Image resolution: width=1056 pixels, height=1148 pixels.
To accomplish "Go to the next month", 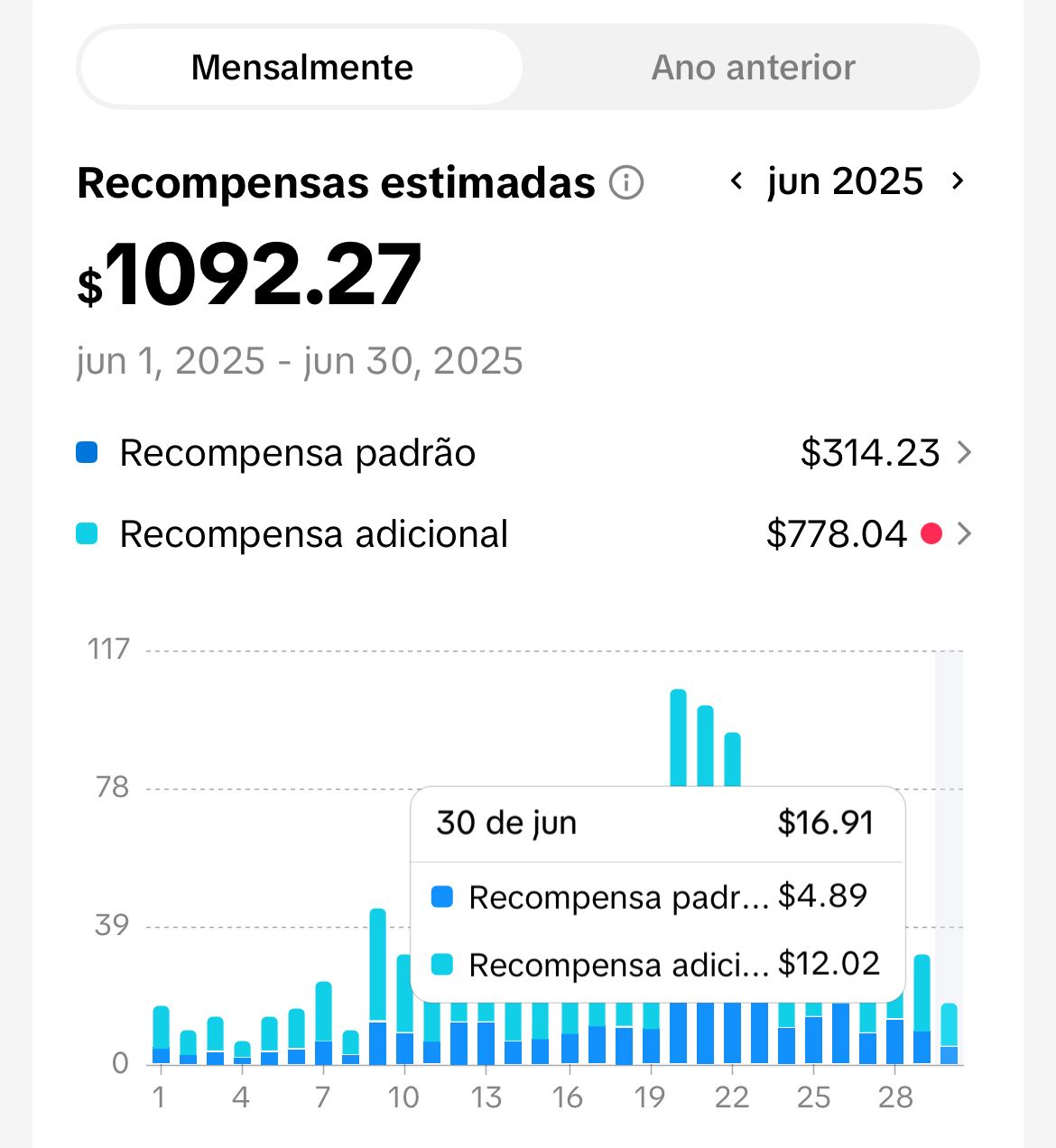I will pyautogui.click(x=958, y=181).
